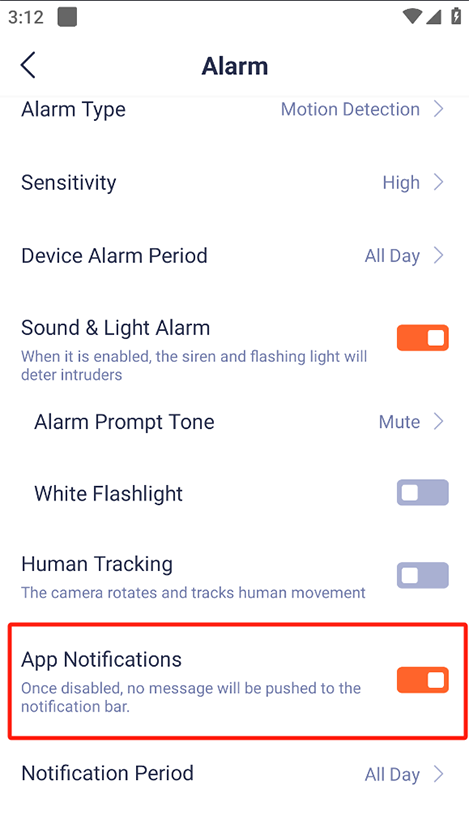
Task: Open Alarm Prompt Tone options
Action: point(234,422)
